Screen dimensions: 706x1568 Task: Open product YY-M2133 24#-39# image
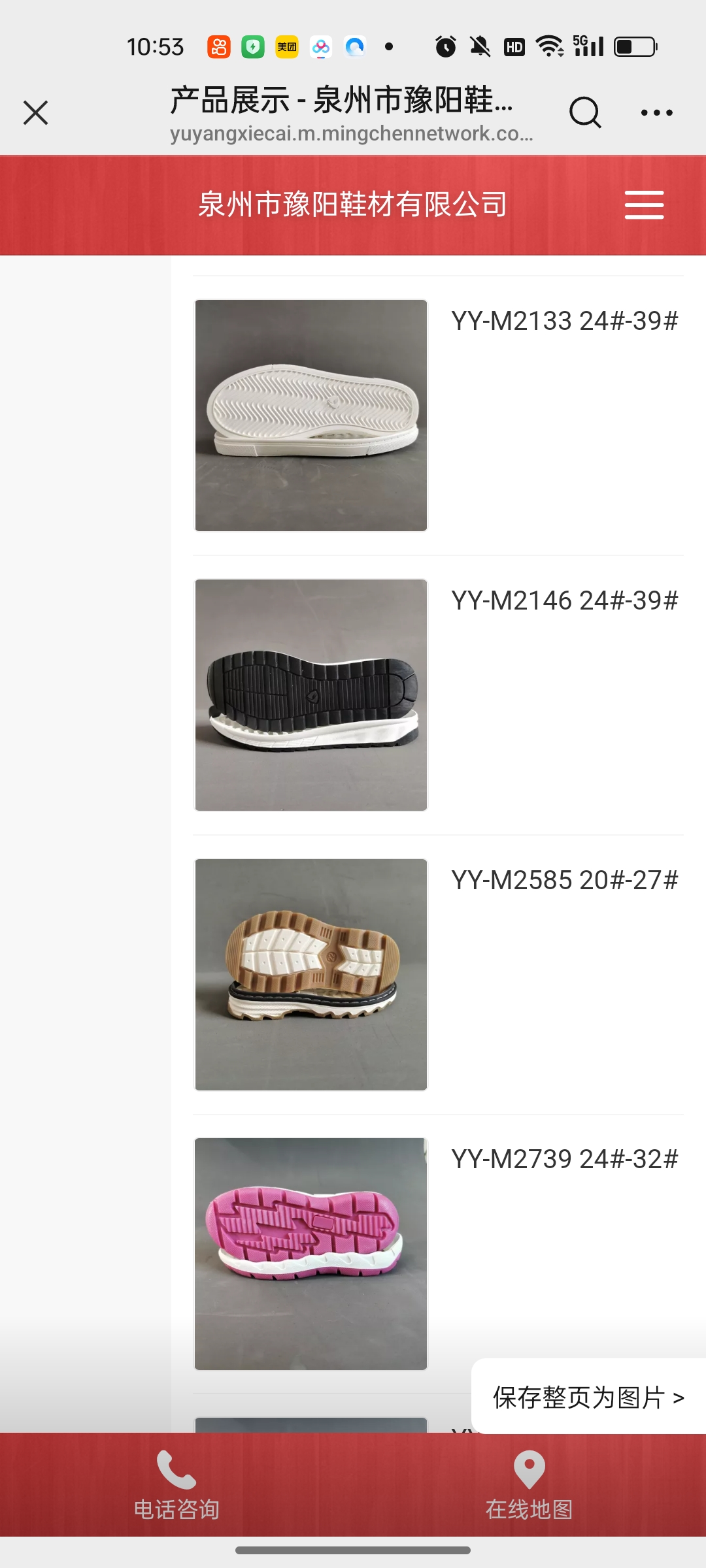[311, 416]
